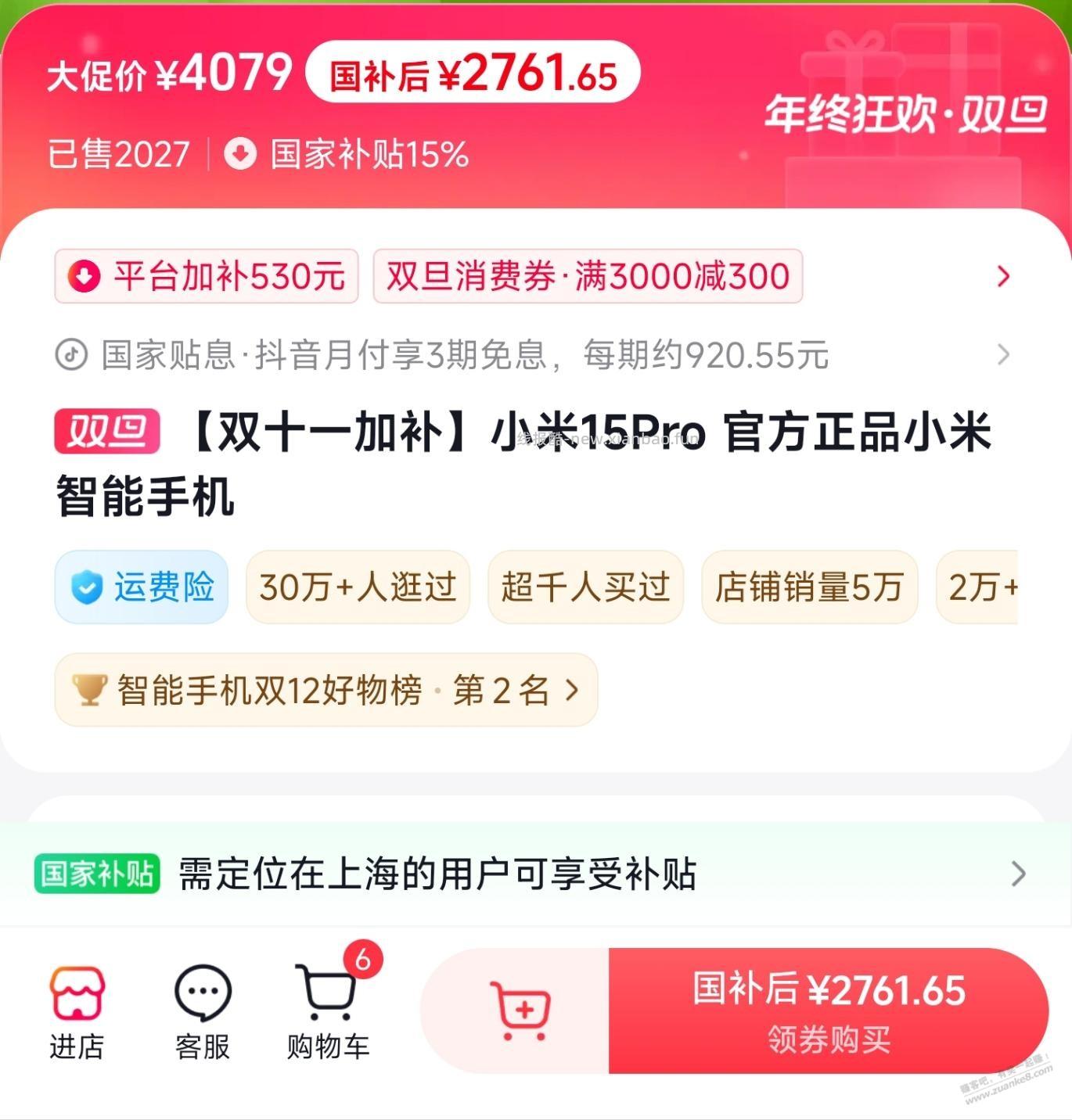Select the 平台加补530元 coupon chip
Viewport: 1072px width, 1120px height.
coord(206,276)
